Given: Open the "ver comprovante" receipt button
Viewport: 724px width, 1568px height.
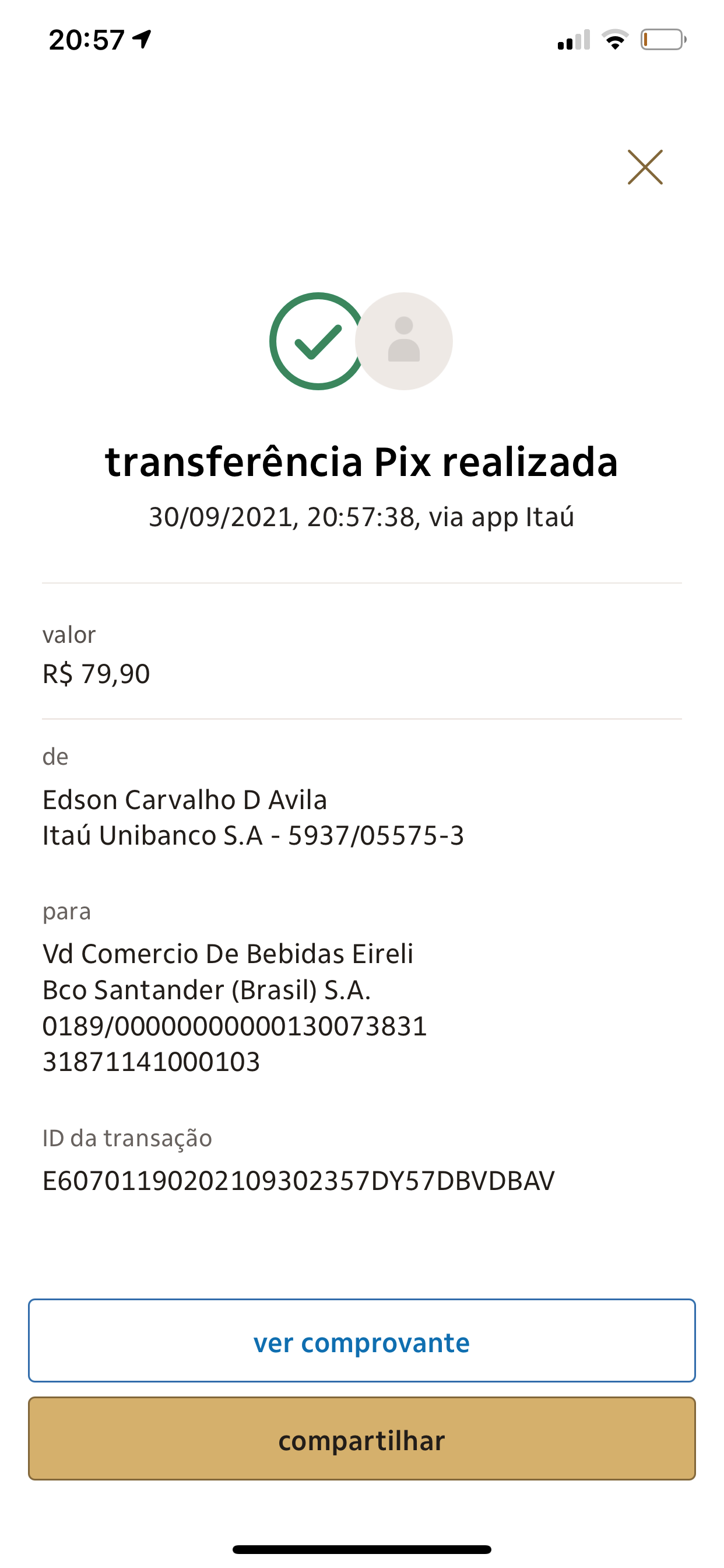Looking at the screenshot, I should pyautogui.click(x=361, y=1340).
